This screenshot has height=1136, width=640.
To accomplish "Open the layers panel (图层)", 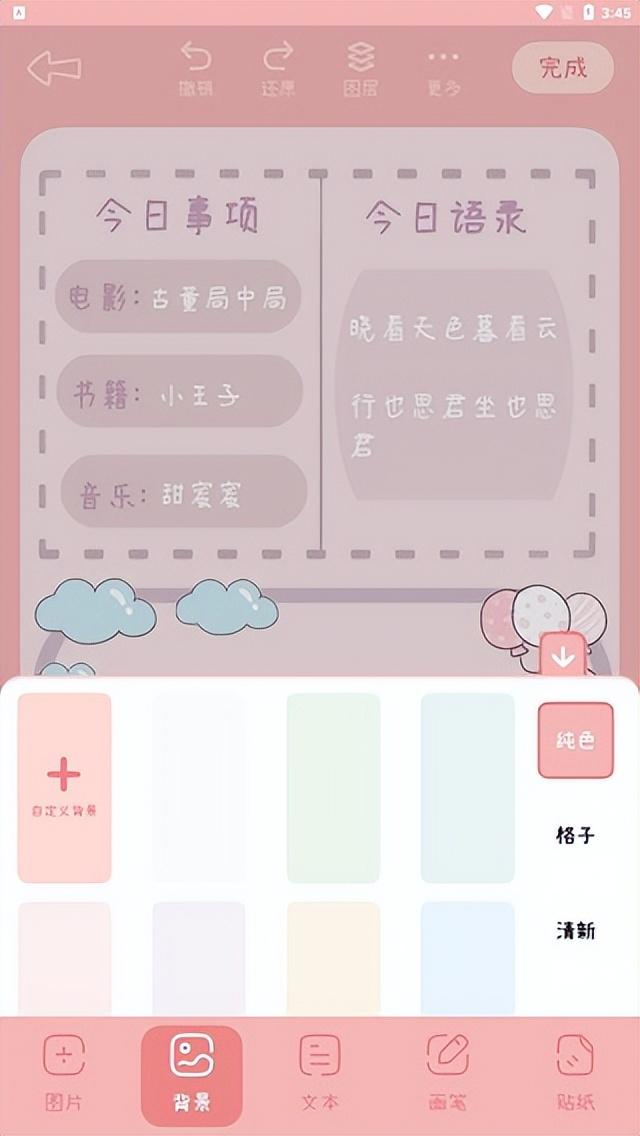I will click(x=360, y=68).
